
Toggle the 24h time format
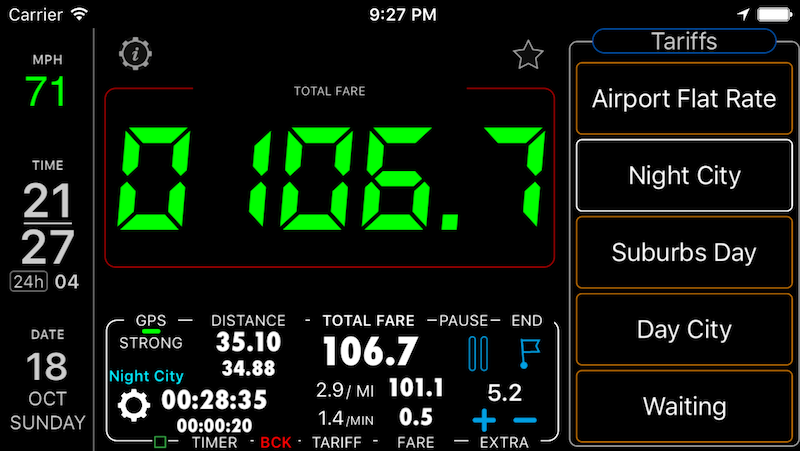(29, 281)
